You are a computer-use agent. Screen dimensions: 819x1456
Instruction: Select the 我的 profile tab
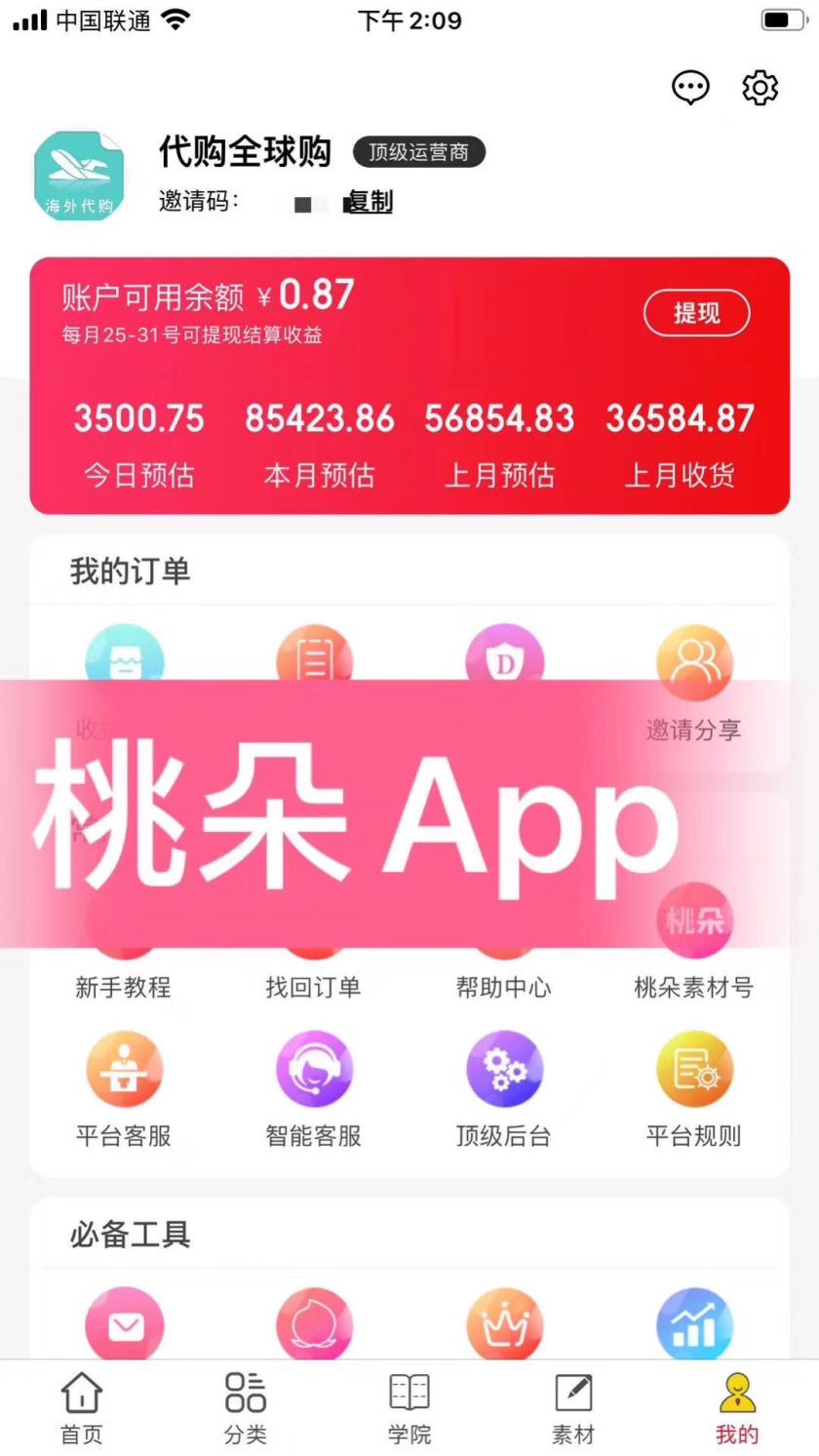point(736,1407)
